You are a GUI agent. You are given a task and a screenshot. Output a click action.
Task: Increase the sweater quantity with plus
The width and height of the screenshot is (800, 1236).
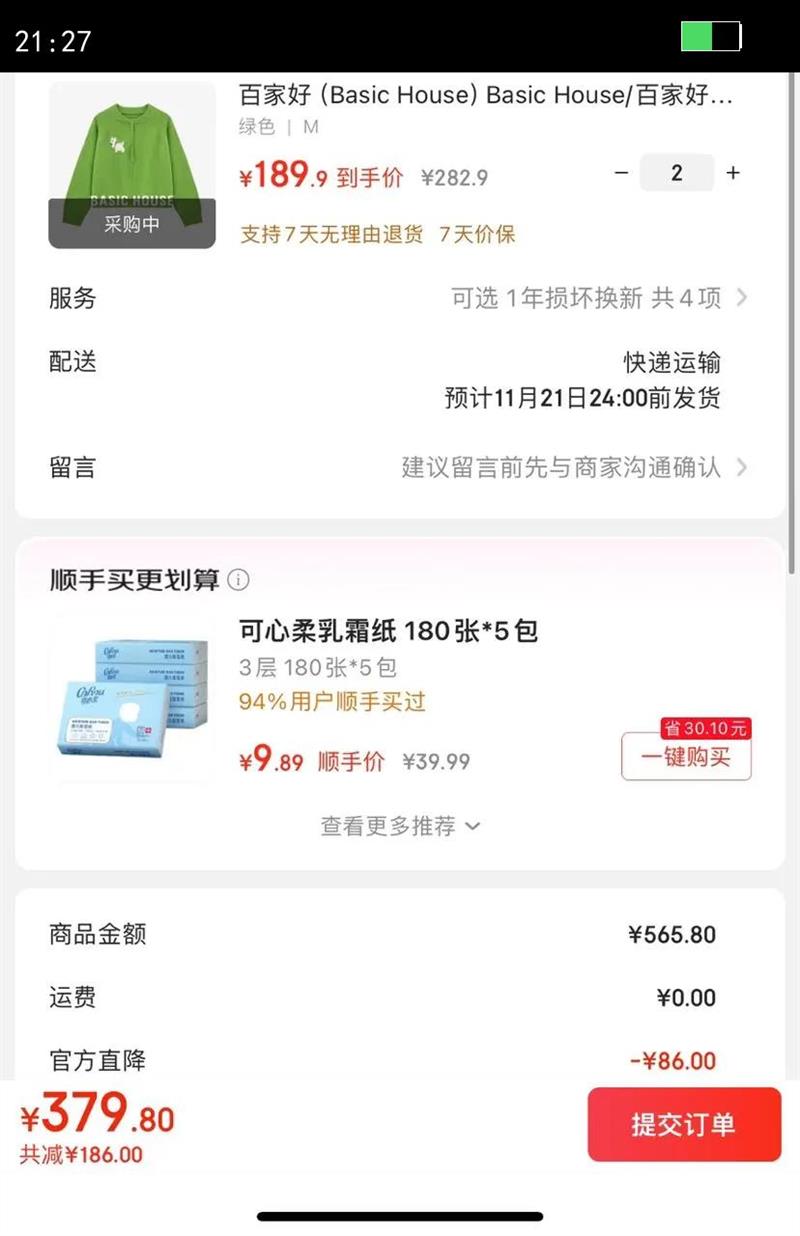[733, 173]
